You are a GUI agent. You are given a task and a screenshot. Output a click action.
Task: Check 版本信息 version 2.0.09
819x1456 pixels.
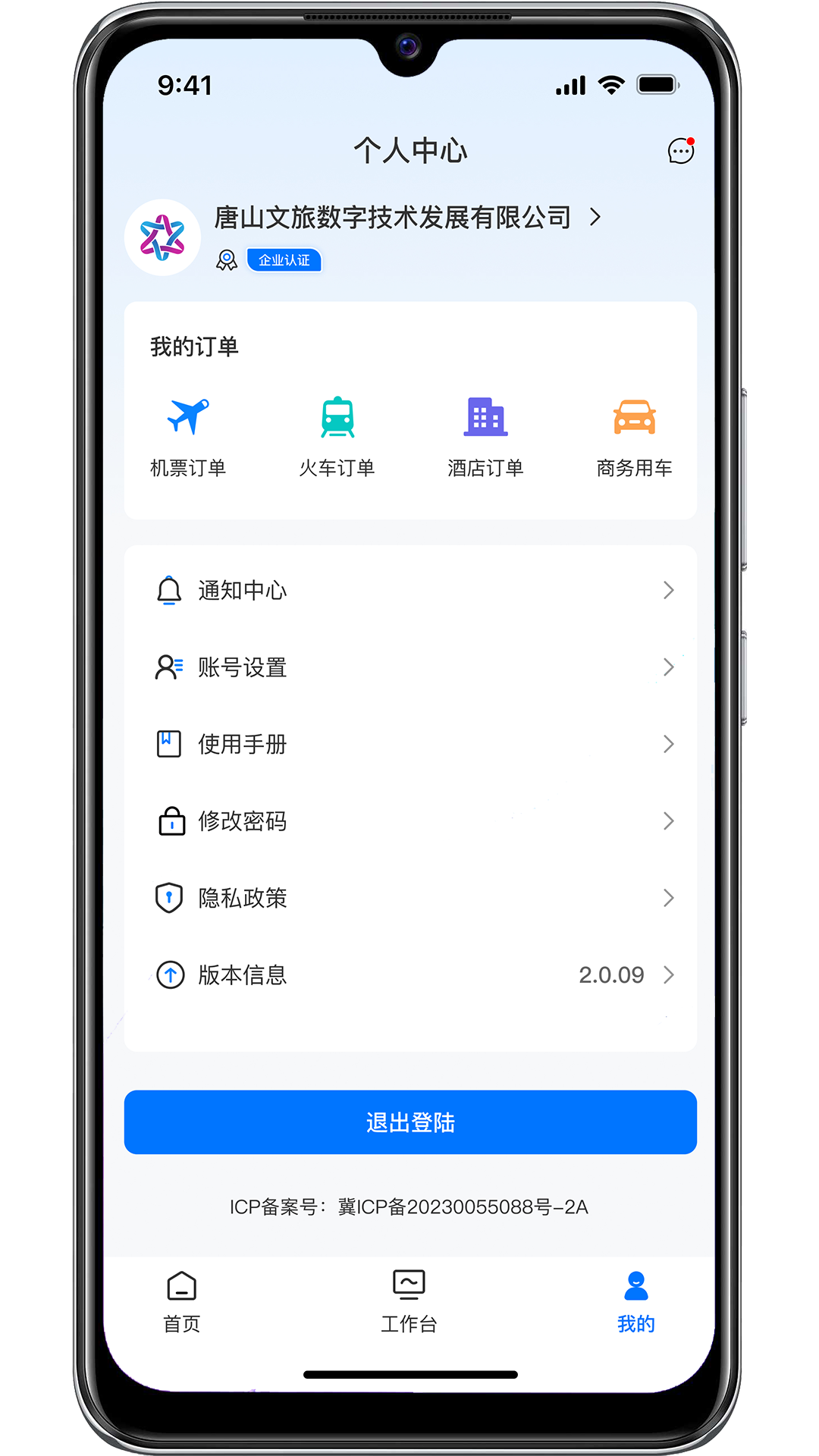(x=409, y=974)
